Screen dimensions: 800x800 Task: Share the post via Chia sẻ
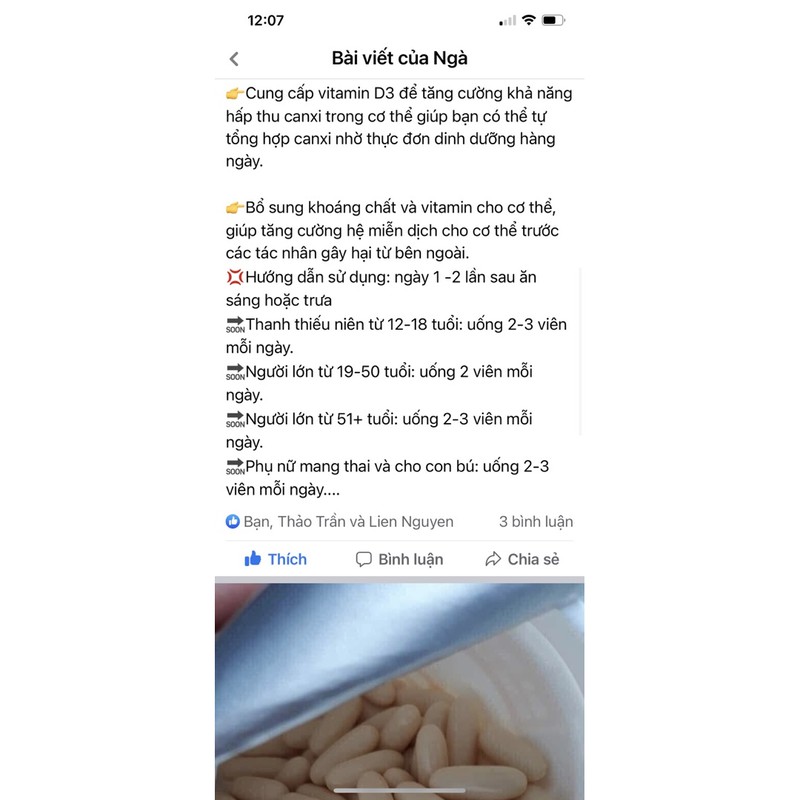point(522,559)
